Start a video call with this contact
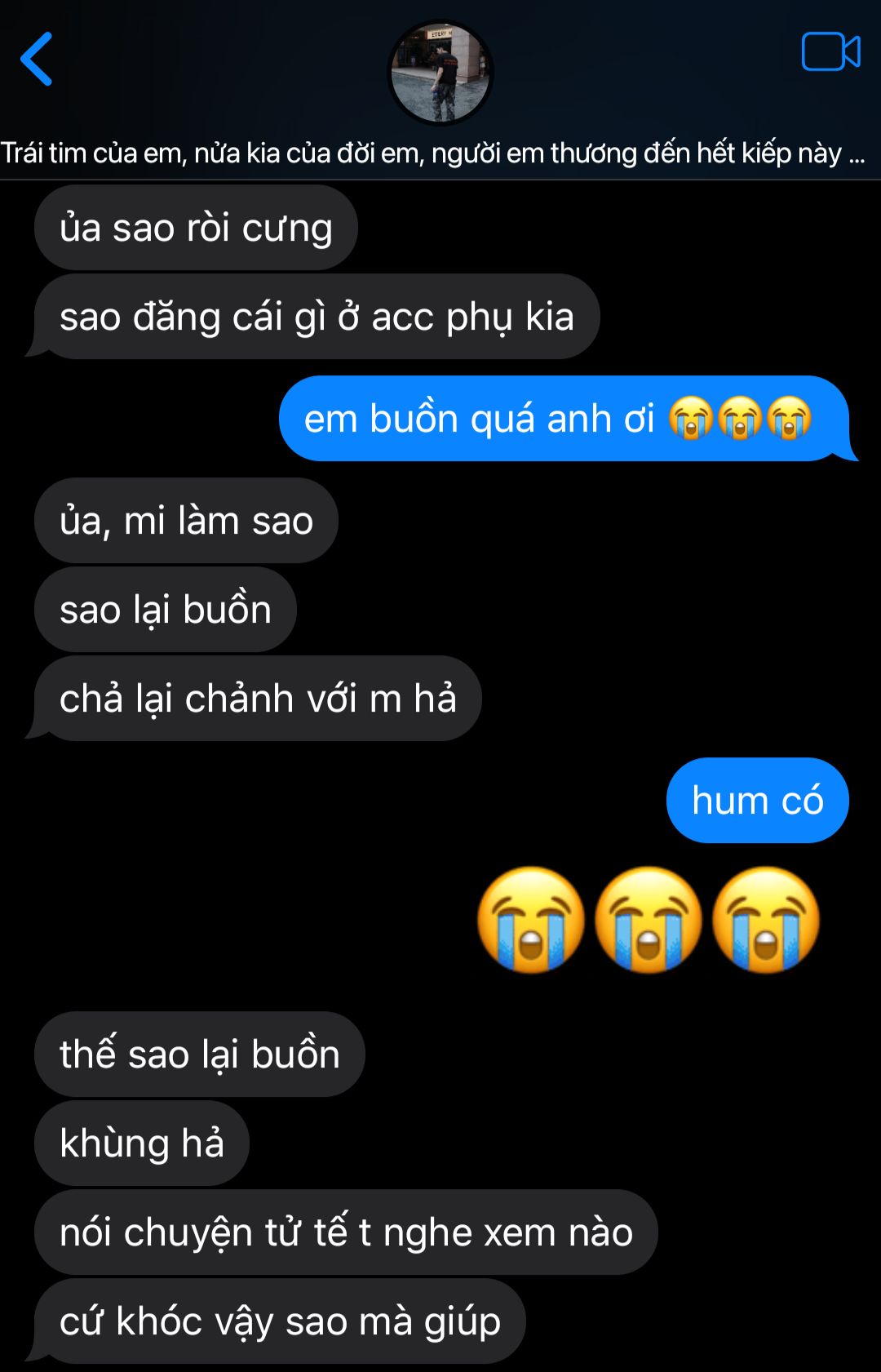The width and height of the screenshot is (881, 1372). pos(830,52)
